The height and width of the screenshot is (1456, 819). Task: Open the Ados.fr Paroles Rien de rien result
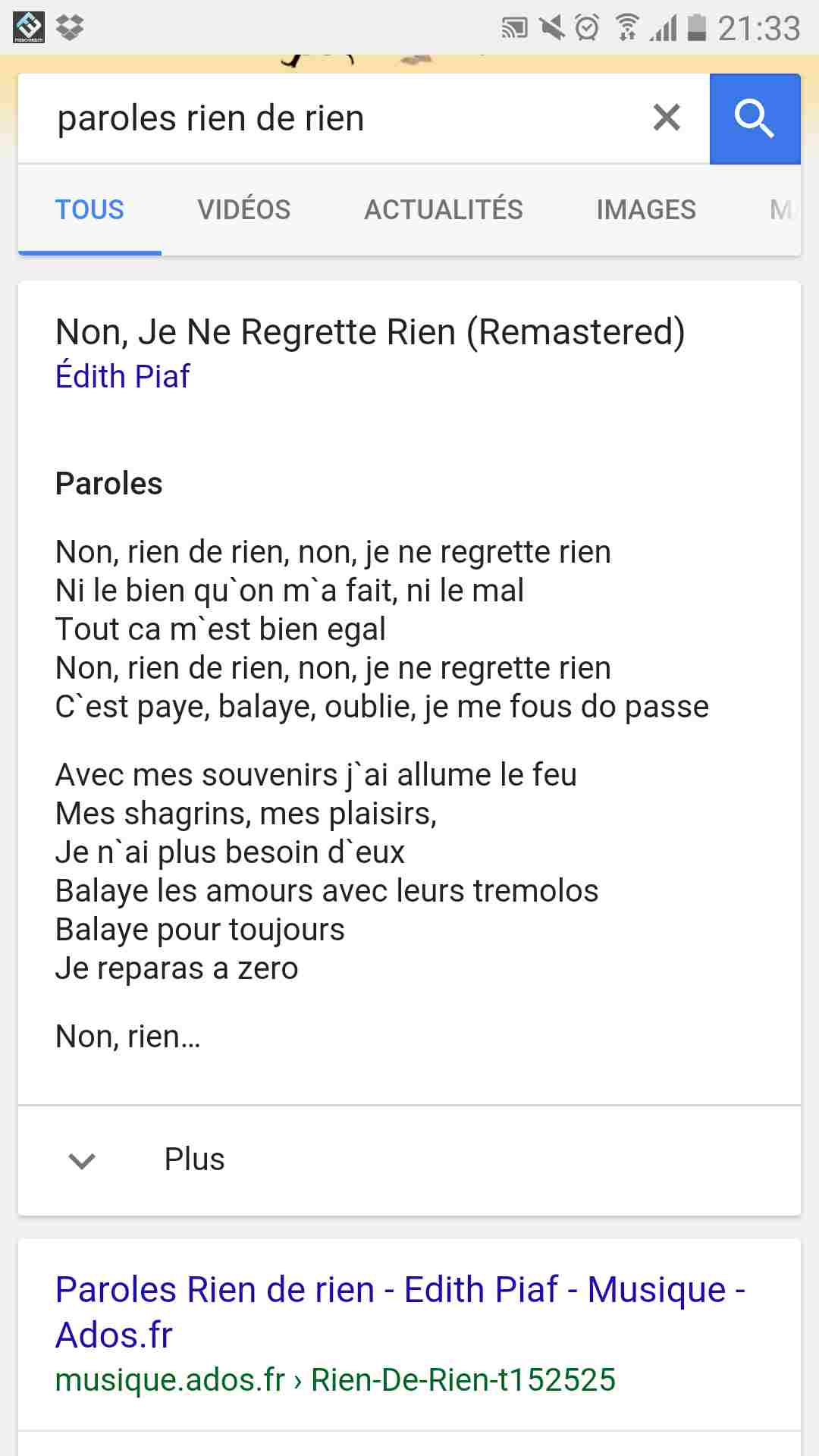pyautogui.click(x=400, y=1312)
